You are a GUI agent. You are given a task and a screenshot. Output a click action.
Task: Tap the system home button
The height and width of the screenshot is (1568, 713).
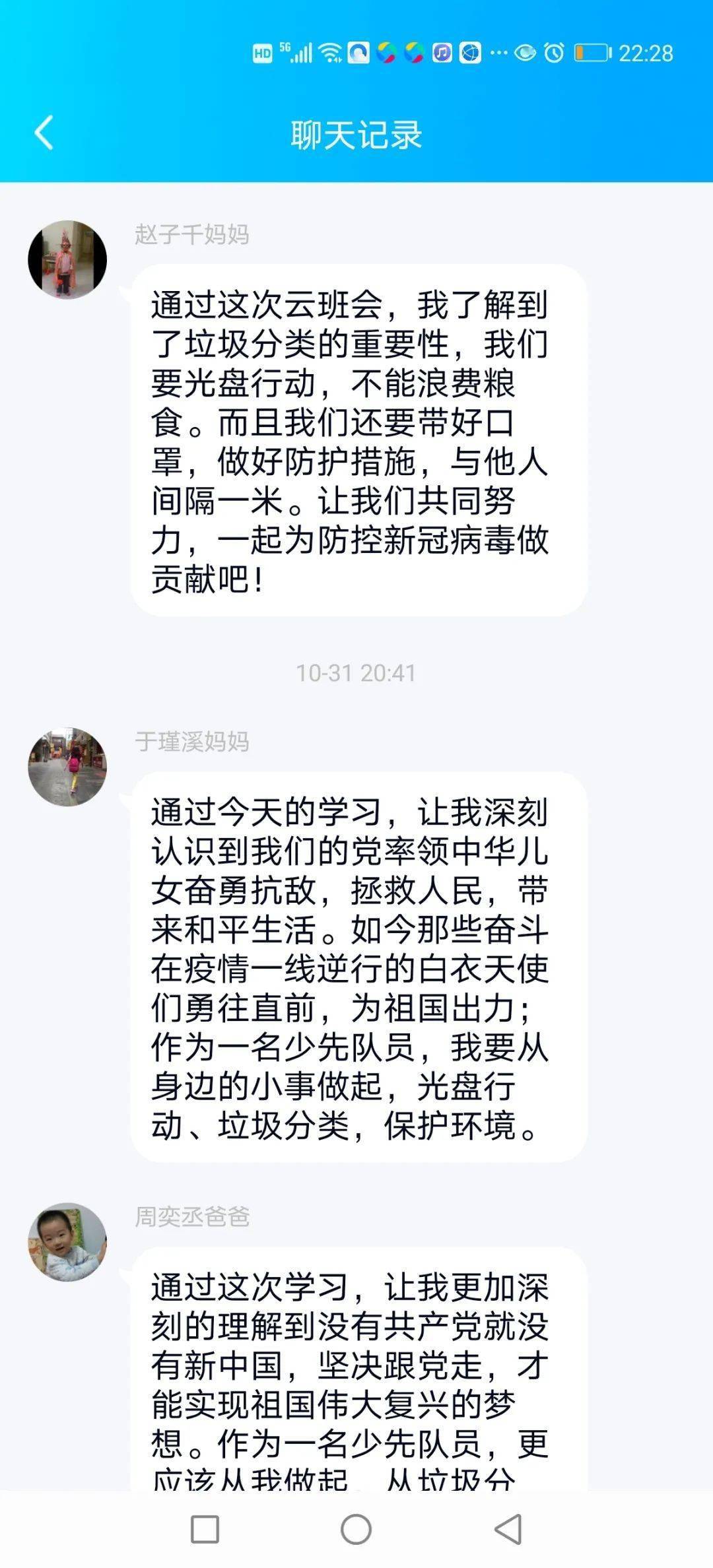pos(356,1528)
